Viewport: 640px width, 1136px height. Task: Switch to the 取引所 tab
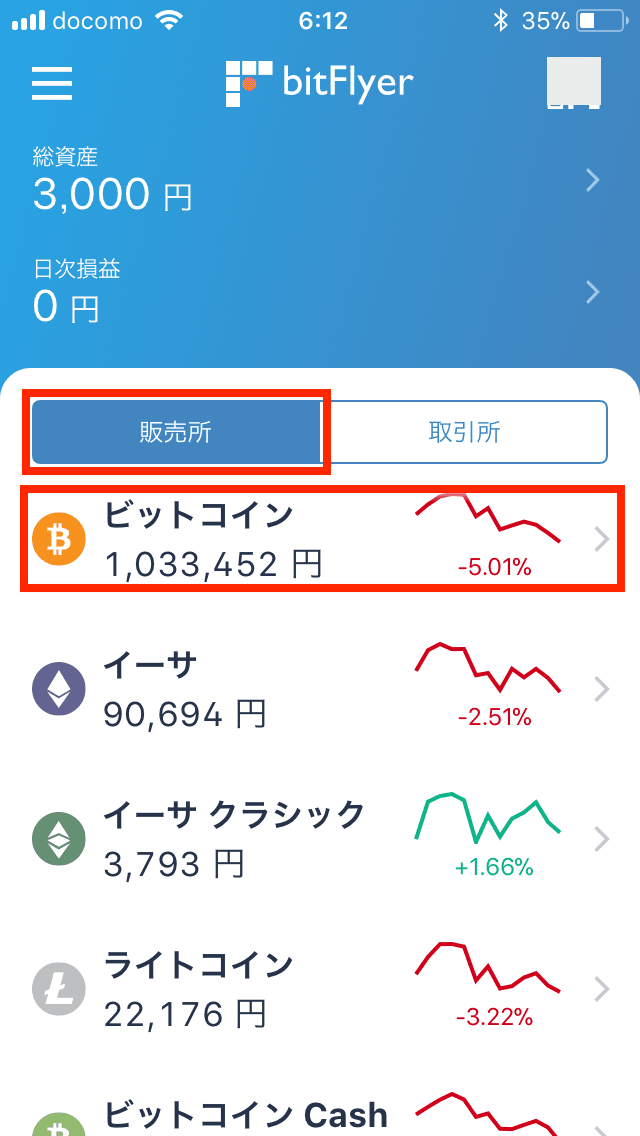465,433
